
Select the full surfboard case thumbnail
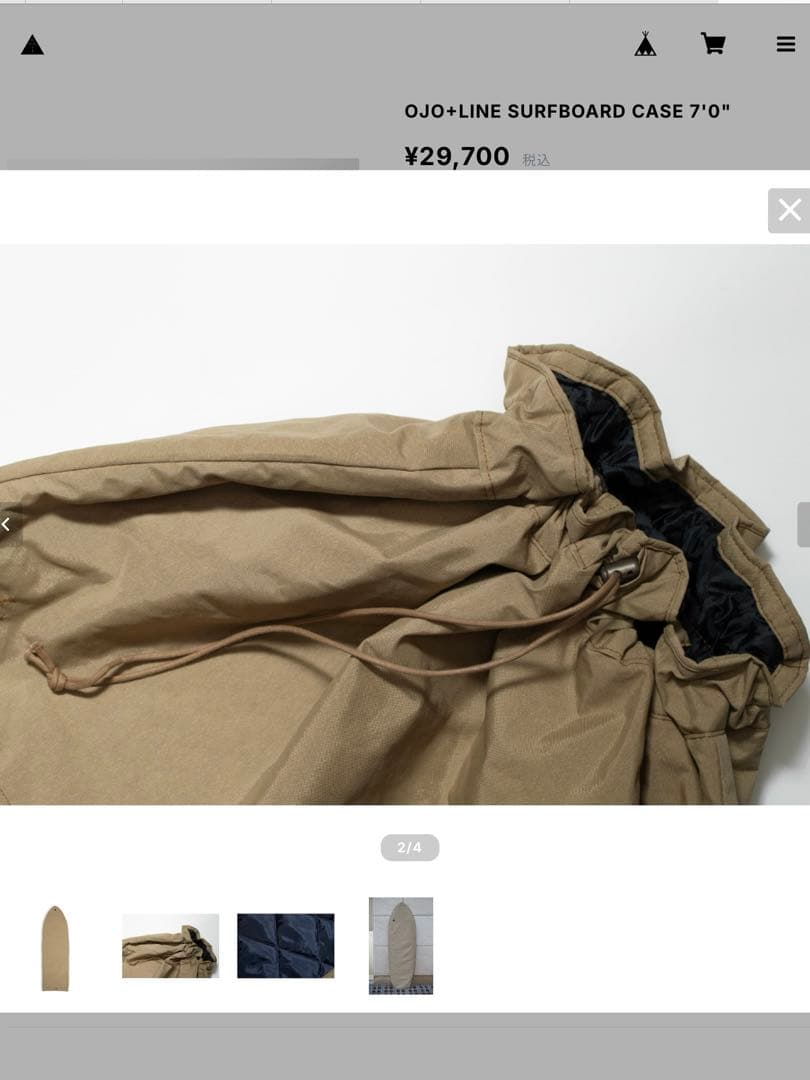click(x=55, y=947)
